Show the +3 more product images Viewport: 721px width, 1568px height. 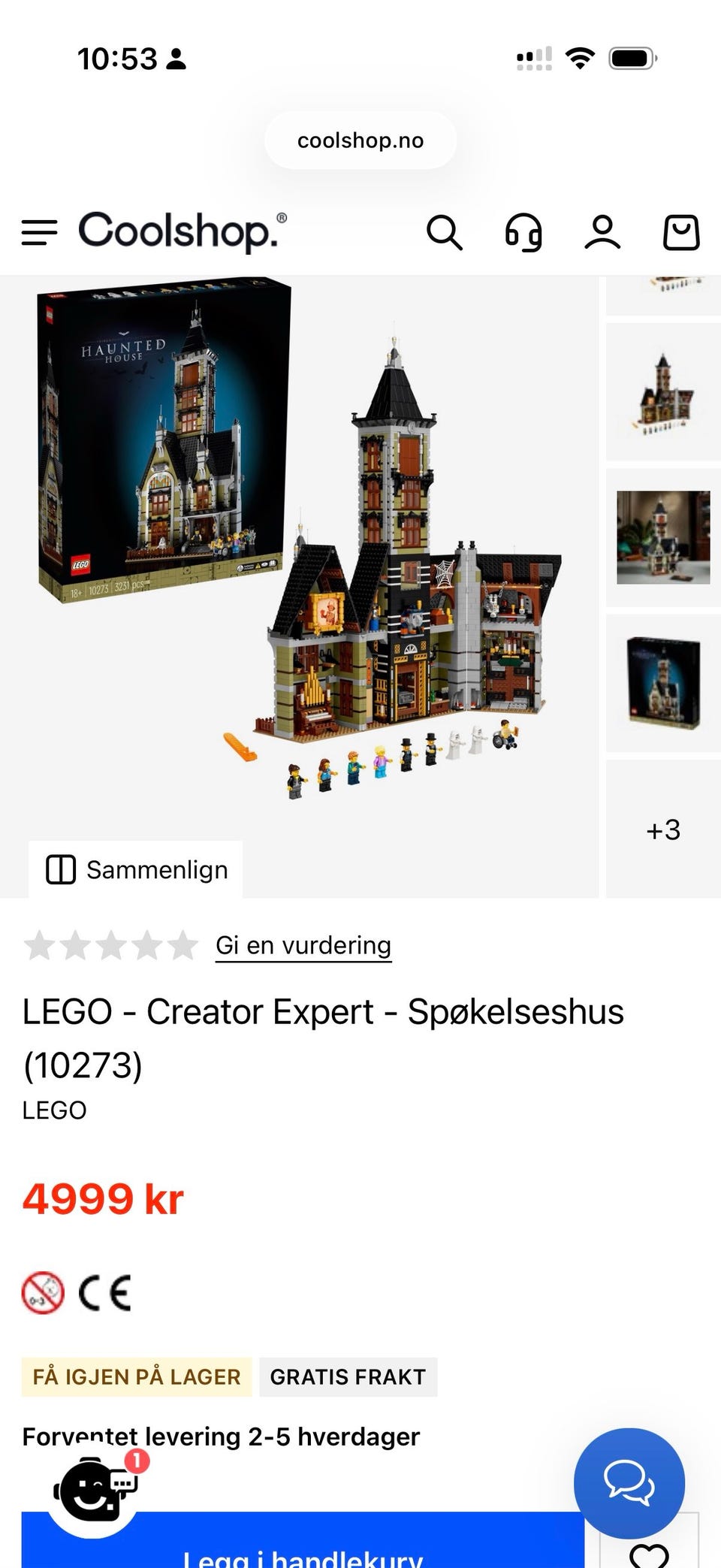pyautogui.click(x=663, y=829)
